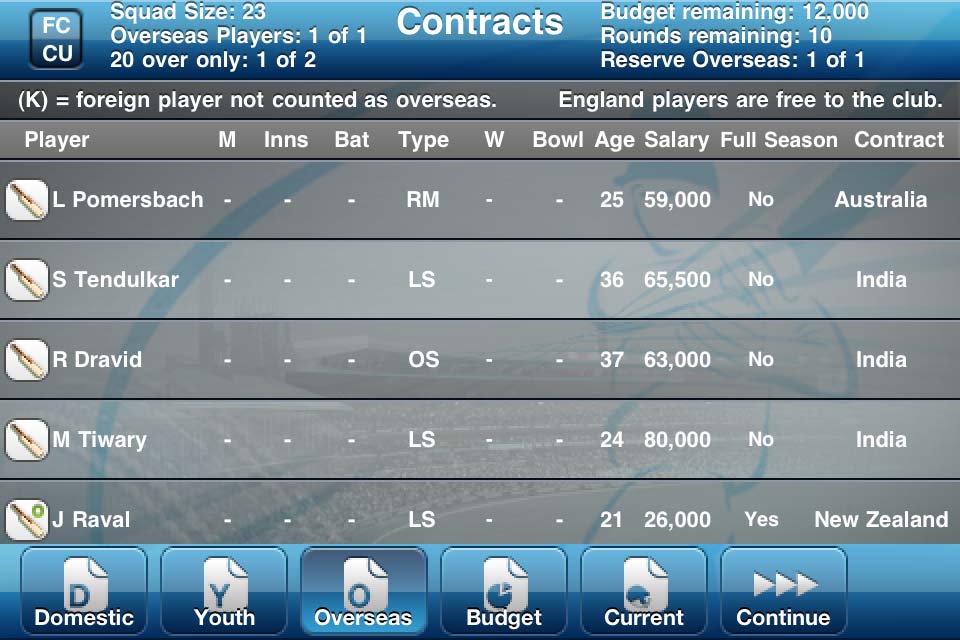Choose M Tiwary from overseas players
Viewport: 960px width, 640px height.
pyautogui.click(x=480, y=440)
